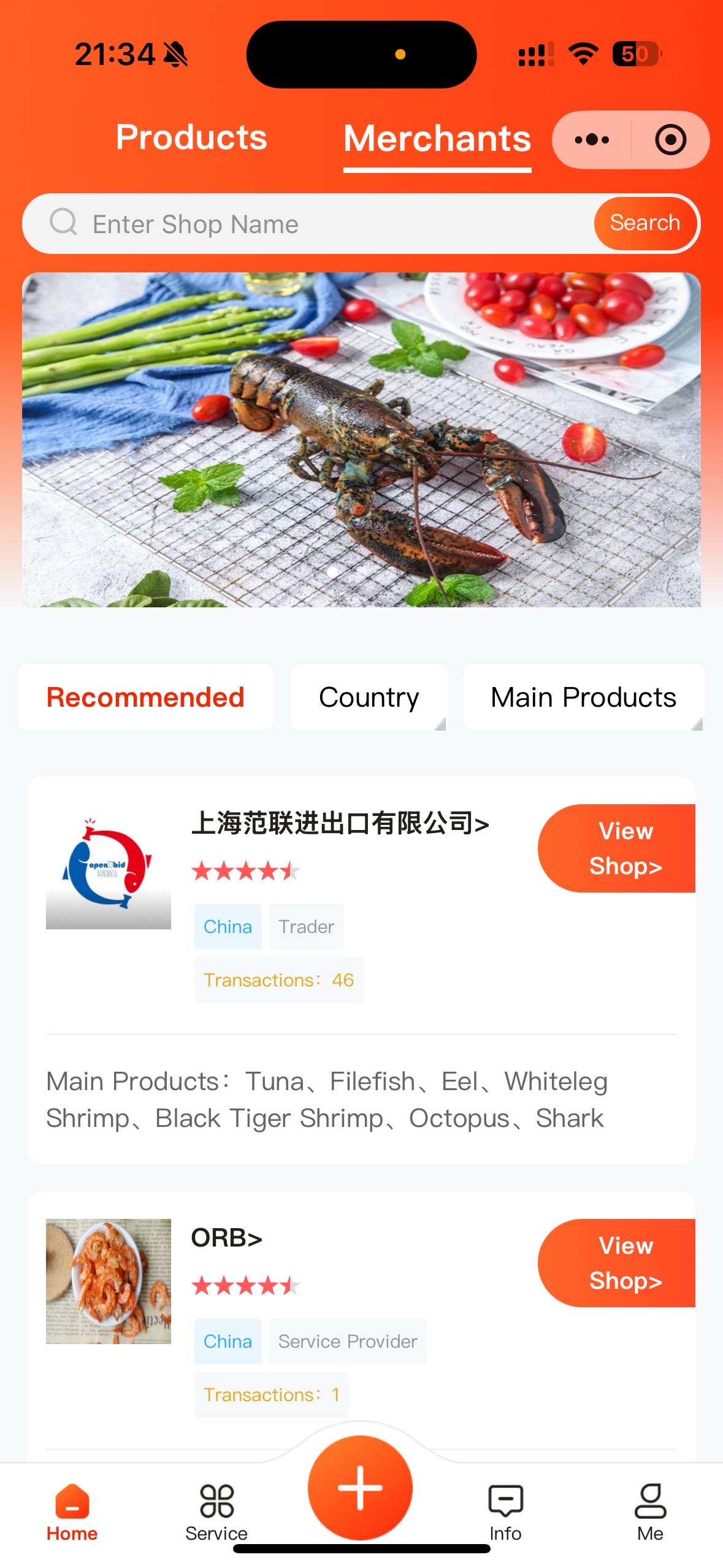Go to the Me tab
Viewport: 723px width, 1568px height.
point(650,1512)
